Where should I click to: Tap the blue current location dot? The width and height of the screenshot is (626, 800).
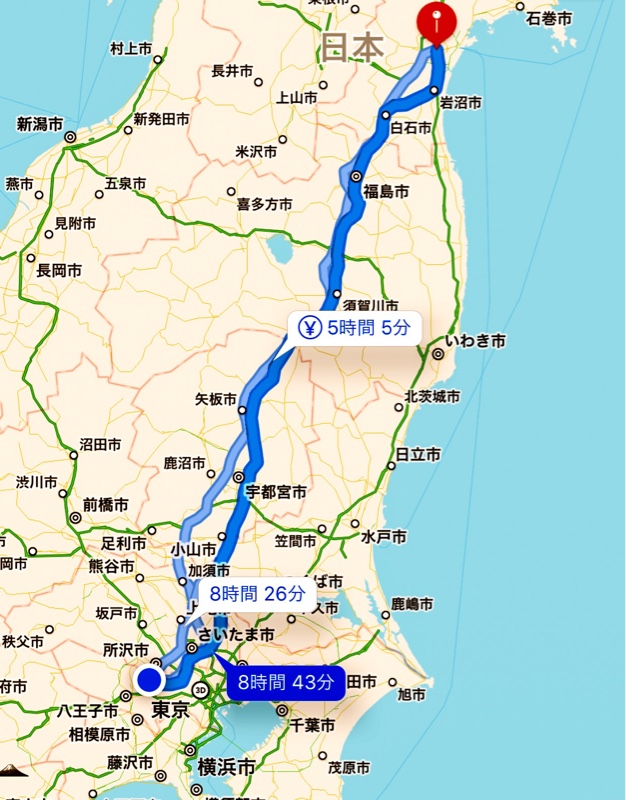click(150, 681)
